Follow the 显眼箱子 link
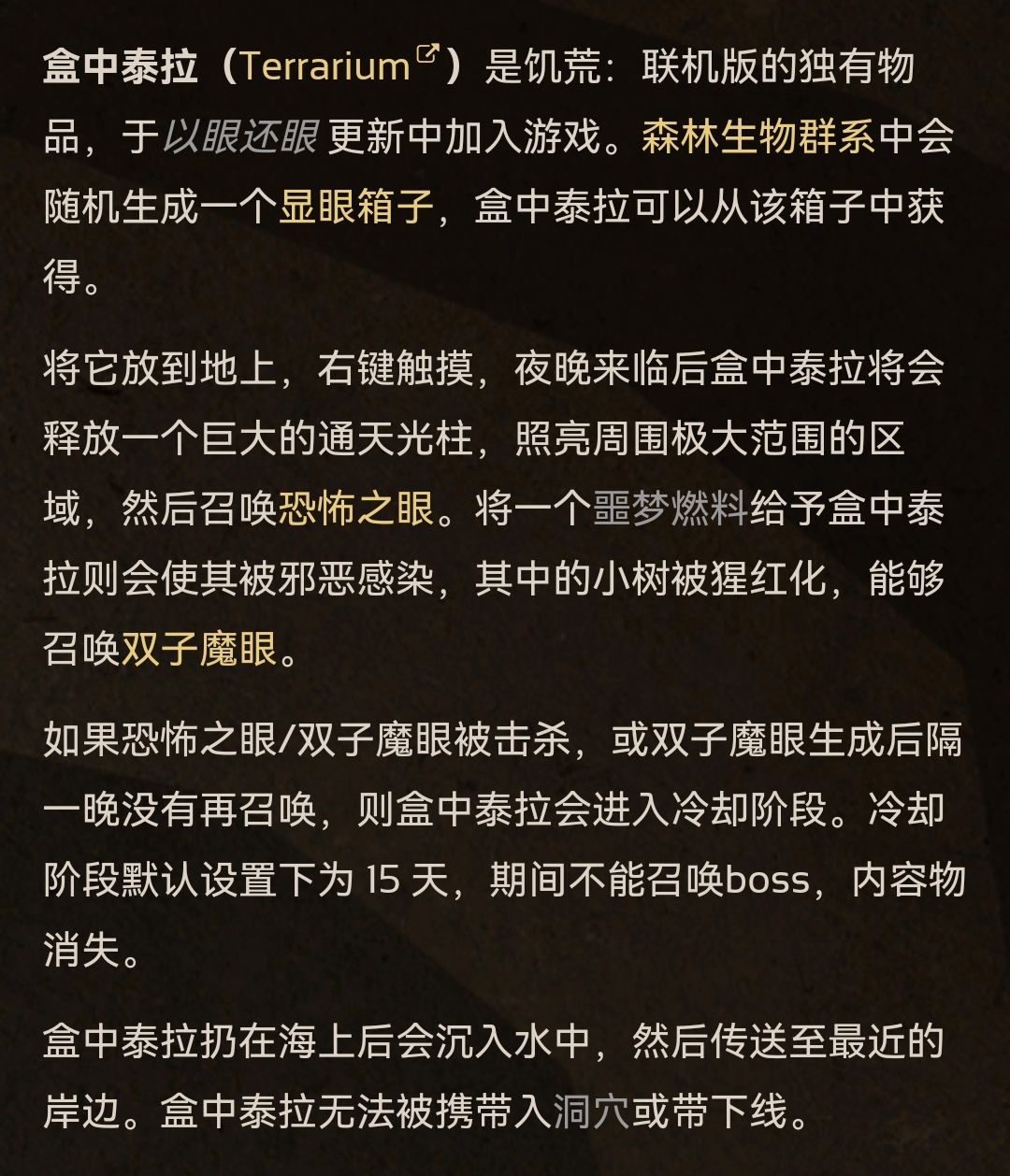The image size is (1010, 1176). coord(356,208)
